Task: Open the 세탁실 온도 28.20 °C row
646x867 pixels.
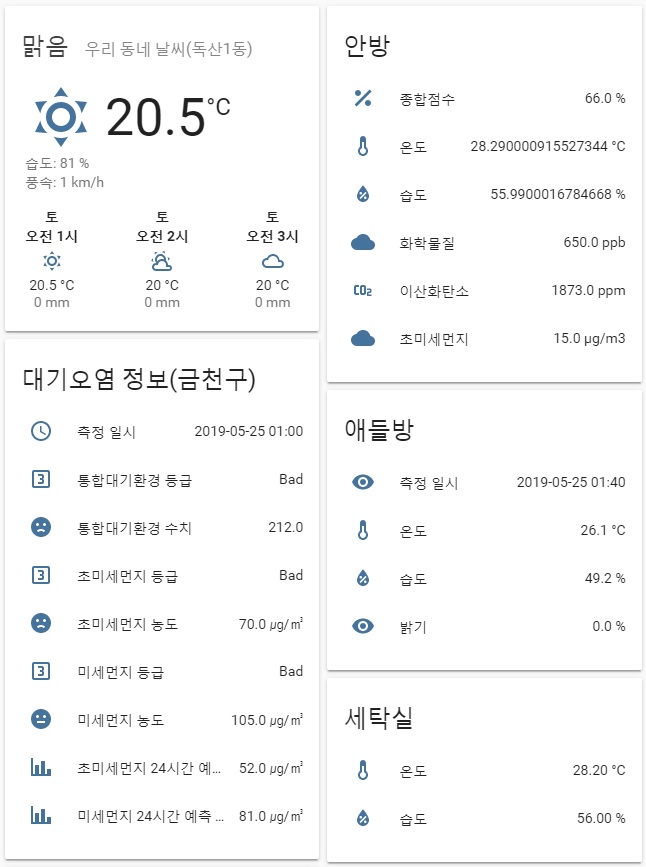Action: (488, 771)
